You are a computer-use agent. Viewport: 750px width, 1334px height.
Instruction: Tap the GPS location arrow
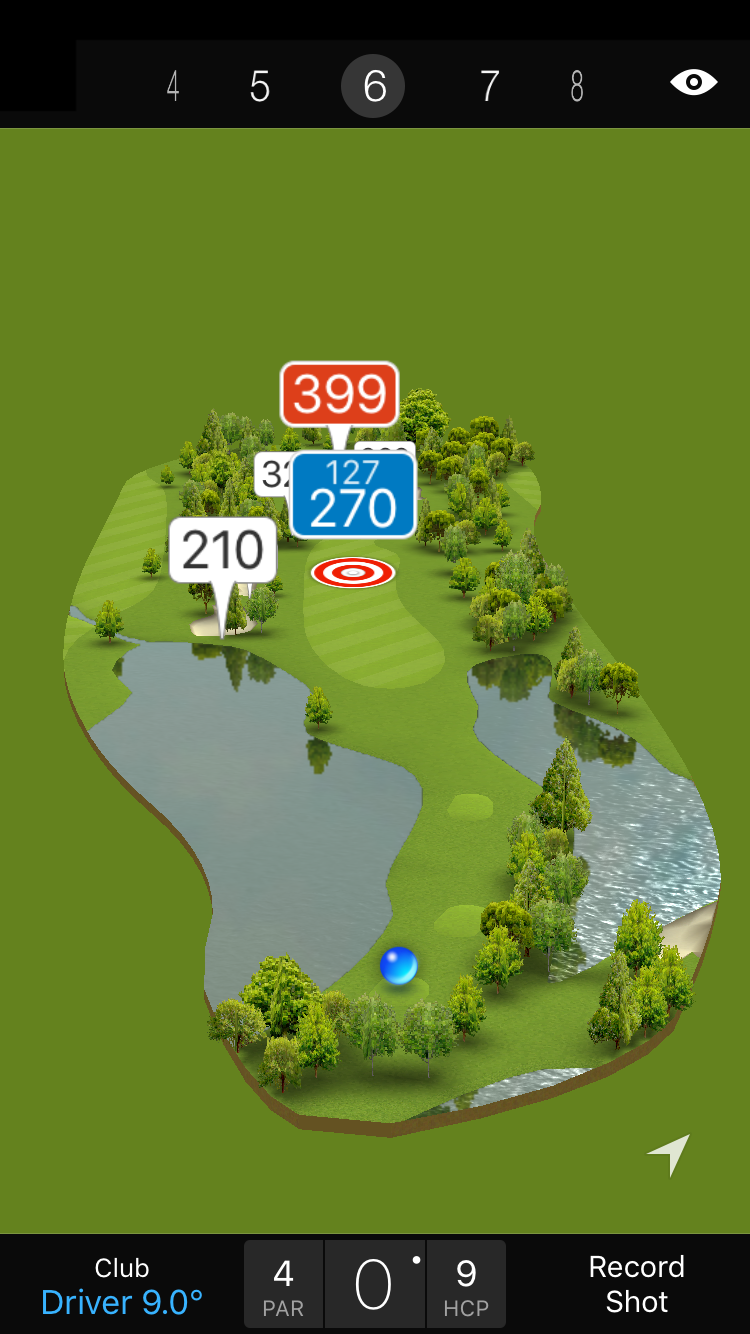670,1154
